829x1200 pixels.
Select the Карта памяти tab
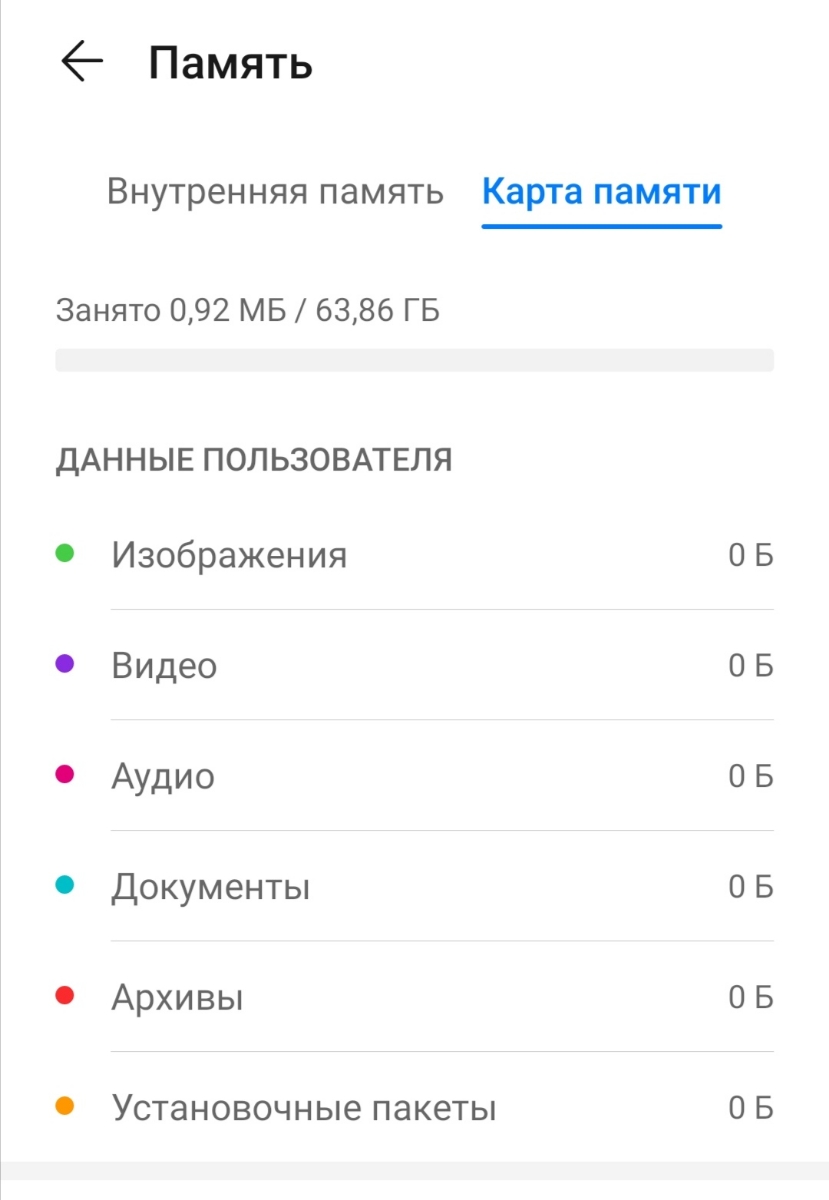click(x=601, y=191)
